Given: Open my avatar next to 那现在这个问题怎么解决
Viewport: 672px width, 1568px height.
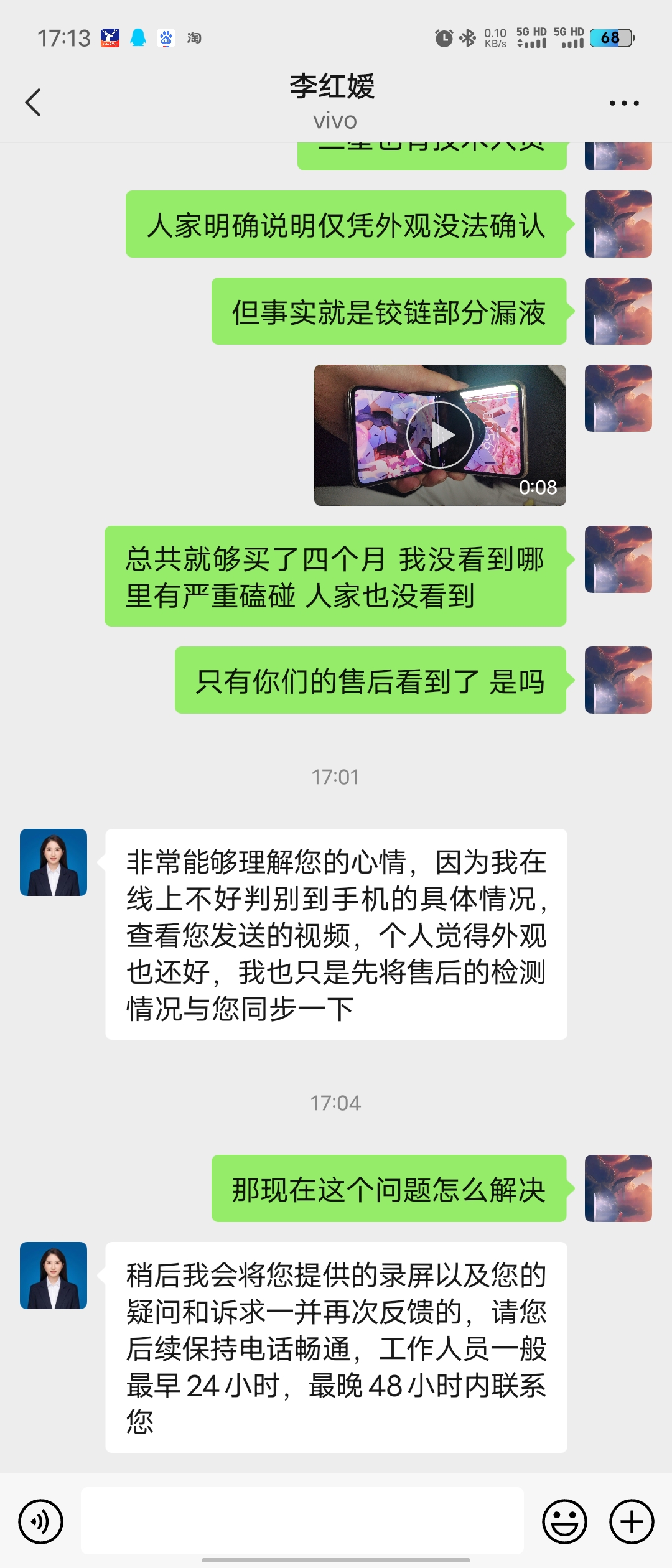Looking at the screenshot, I should (618, 1188).
